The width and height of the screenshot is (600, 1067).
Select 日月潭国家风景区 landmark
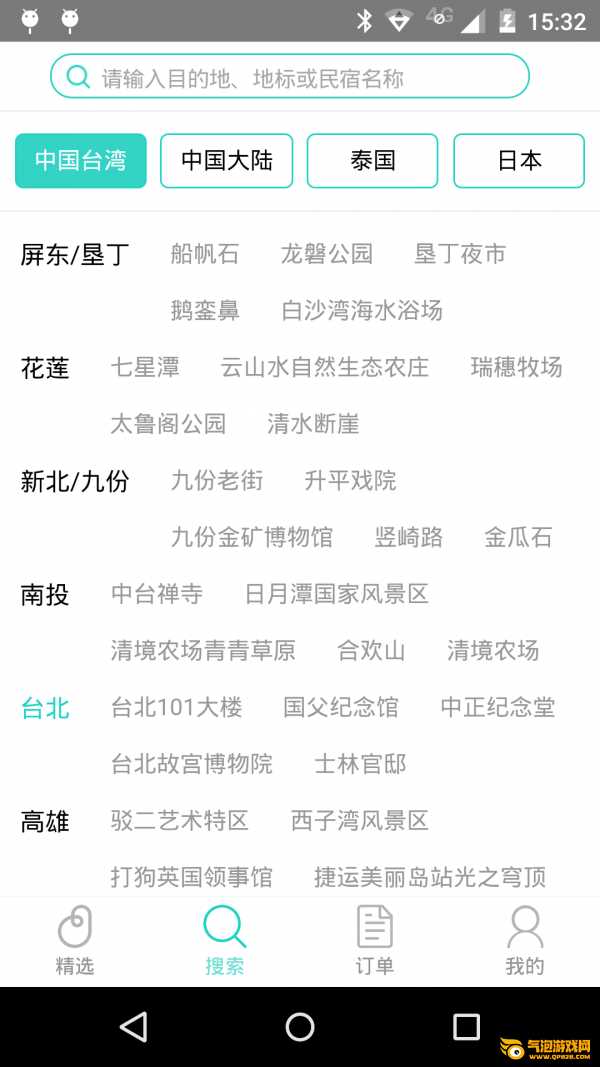click(337, 594)
